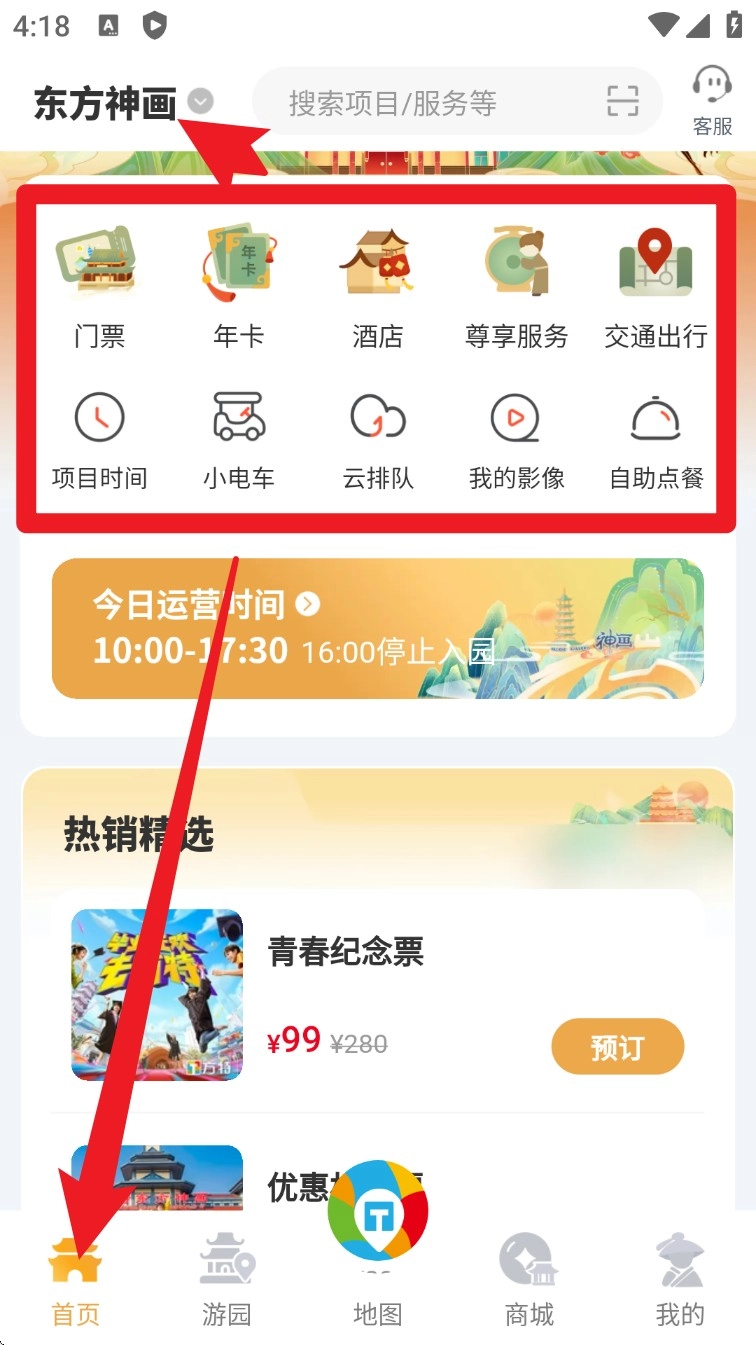Open 尊享服务 premium services
This screenshot has height=1345, width=756.
click(516, 287)
